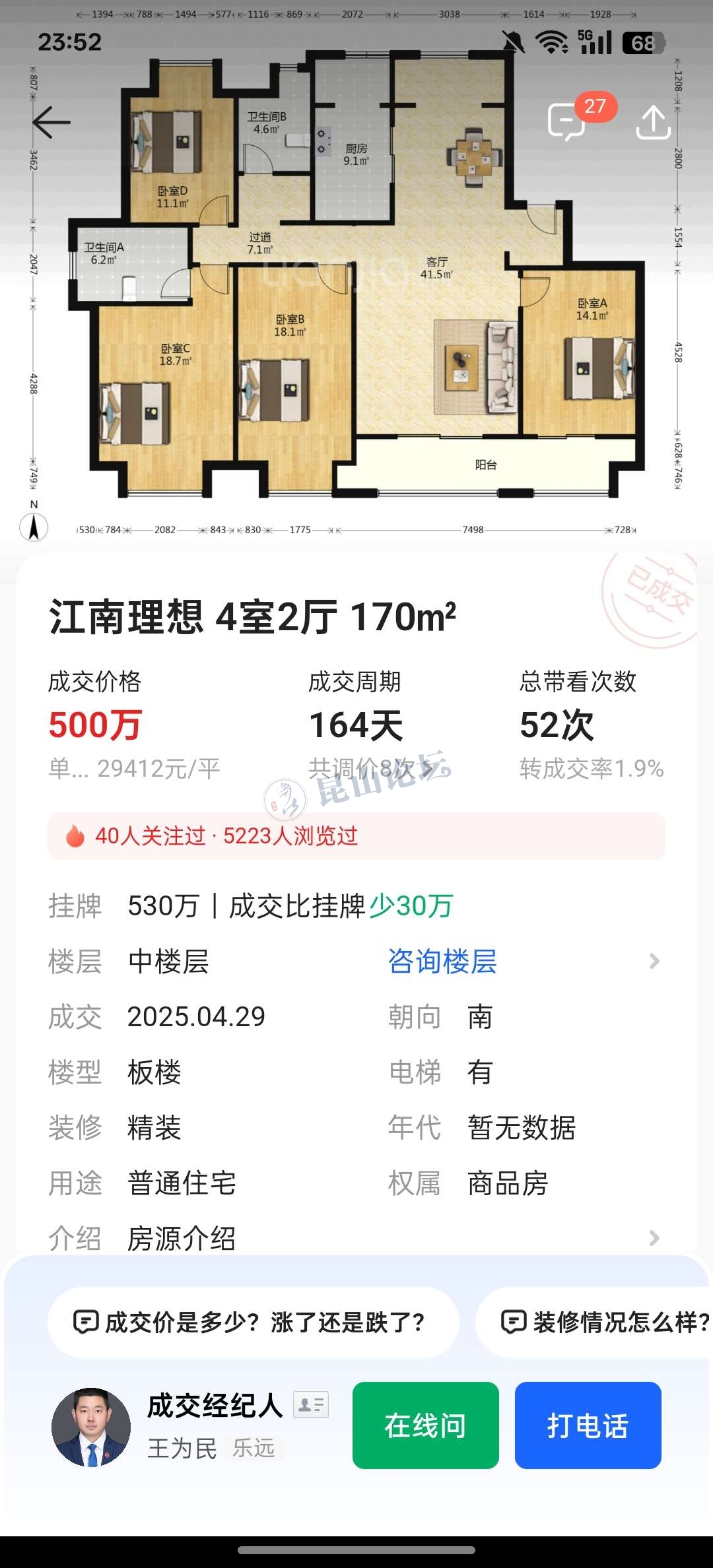
Task: Call the agent via 打电话
Action: [588, 1425]
